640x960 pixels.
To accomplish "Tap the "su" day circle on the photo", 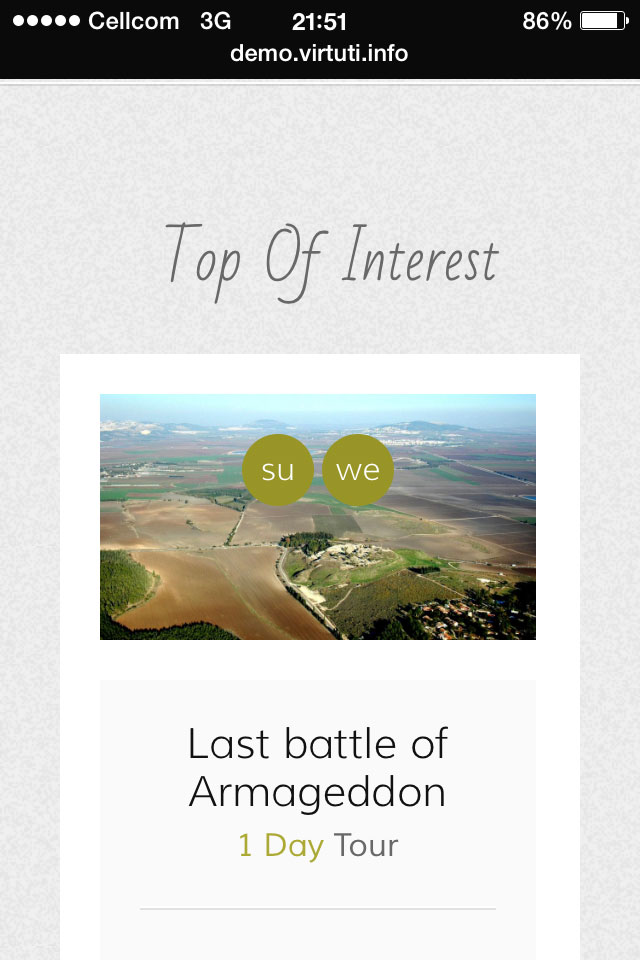I will point(278,470).
